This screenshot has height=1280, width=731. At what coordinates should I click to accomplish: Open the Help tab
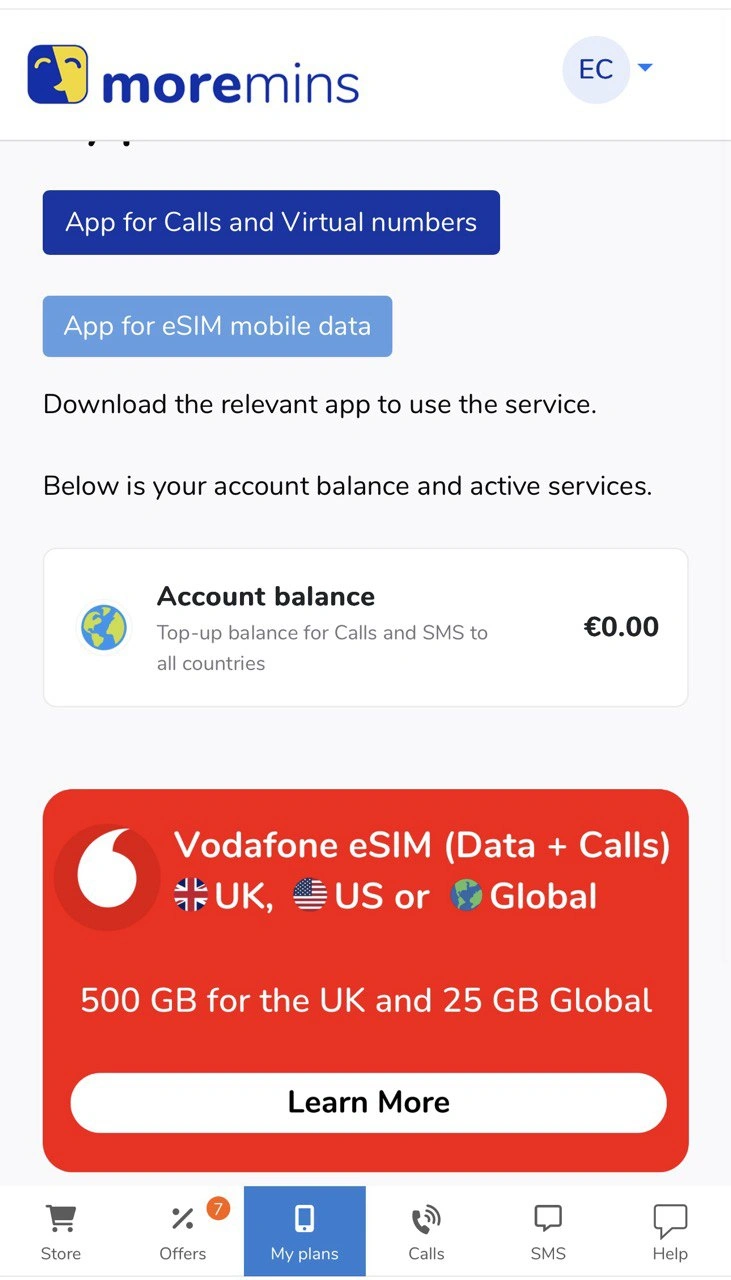tap(669, 1232)
